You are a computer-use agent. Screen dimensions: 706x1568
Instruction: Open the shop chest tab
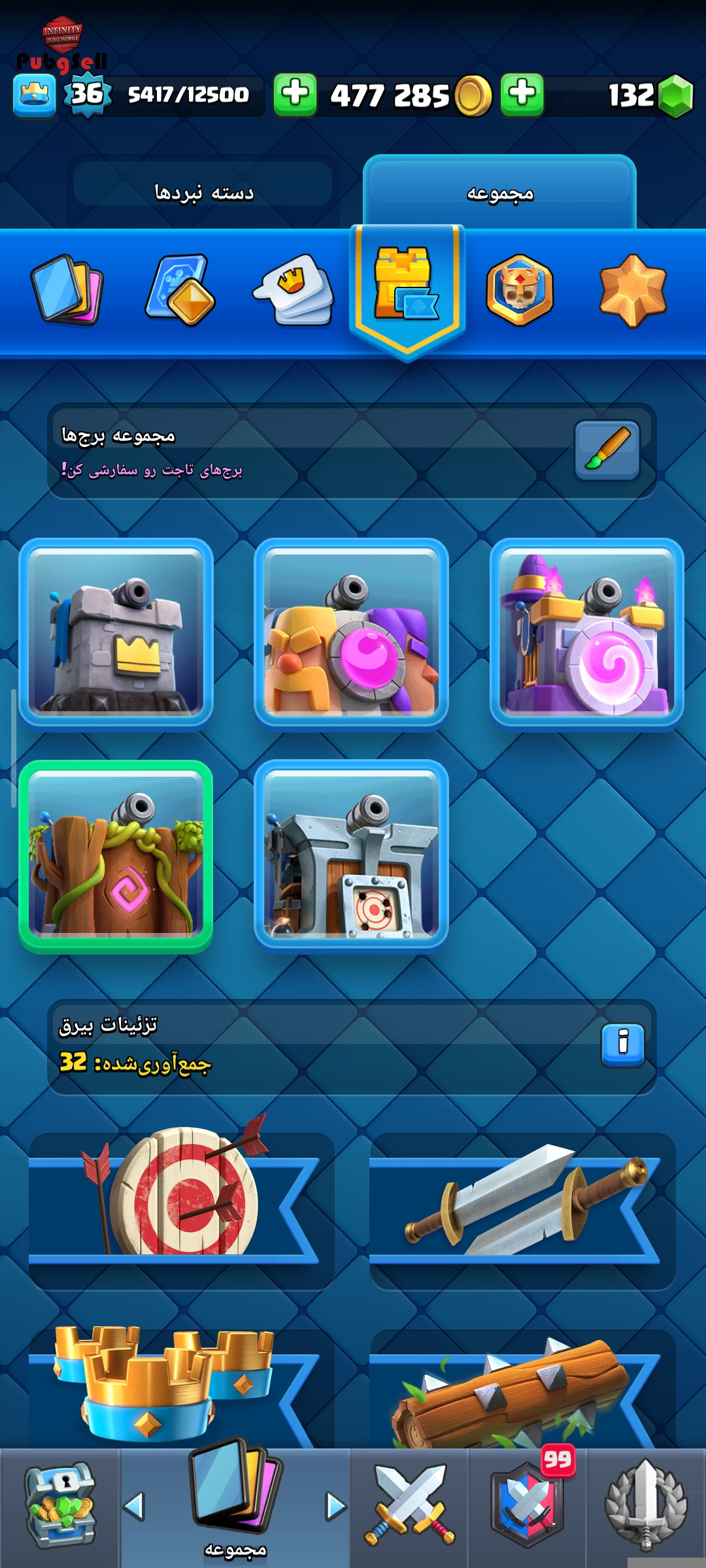(60, 1506)
